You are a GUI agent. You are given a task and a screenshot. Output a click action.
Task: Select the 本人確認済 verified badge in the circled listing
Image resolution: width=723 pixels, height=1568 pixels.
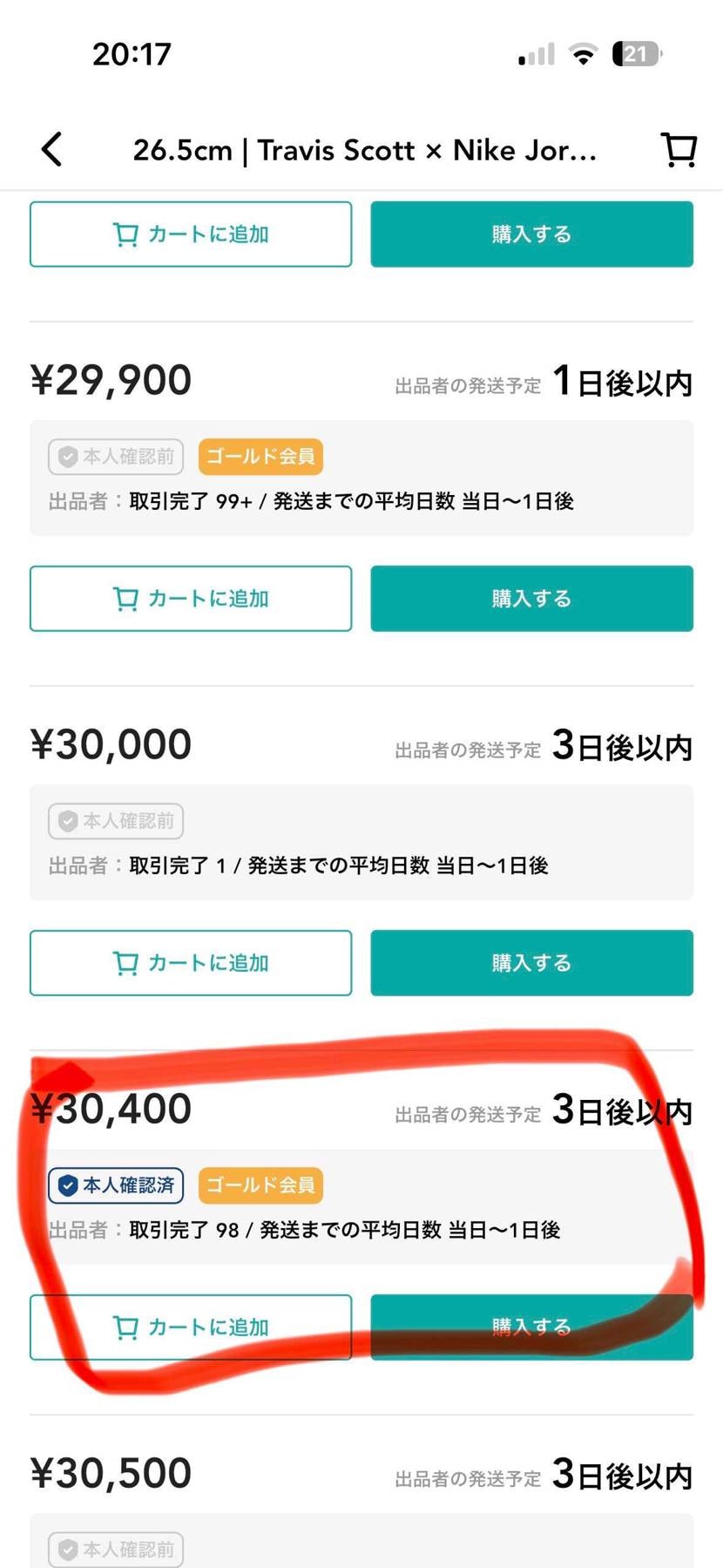pyautogui.click(x=115, y=1184)
